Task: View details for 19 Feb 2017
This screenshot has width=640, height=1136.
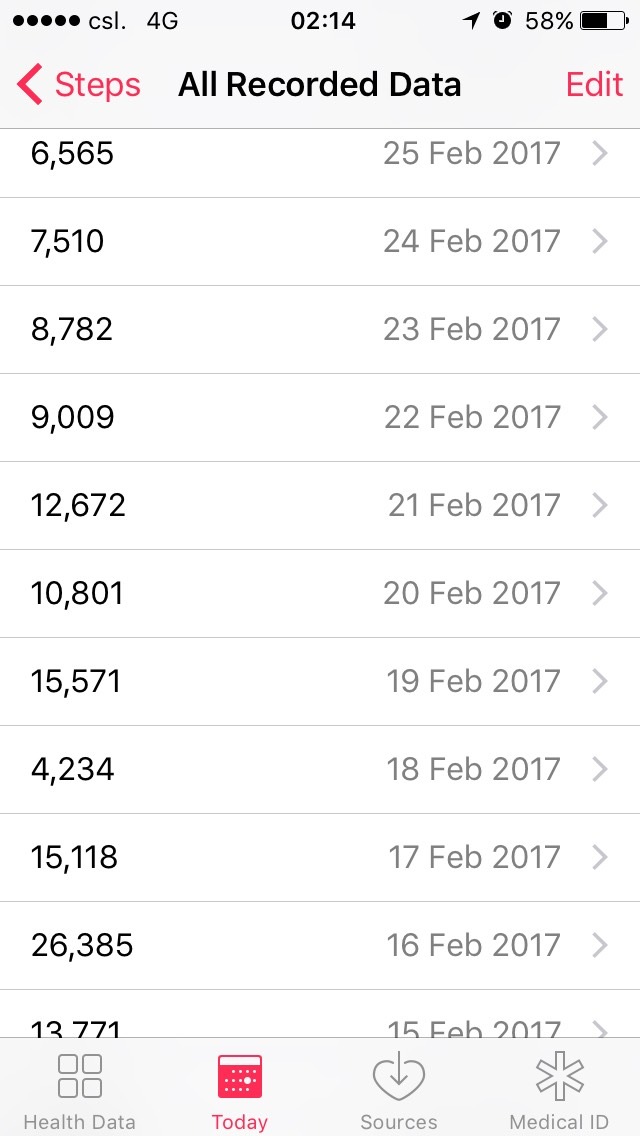Action: coord(320,682)
